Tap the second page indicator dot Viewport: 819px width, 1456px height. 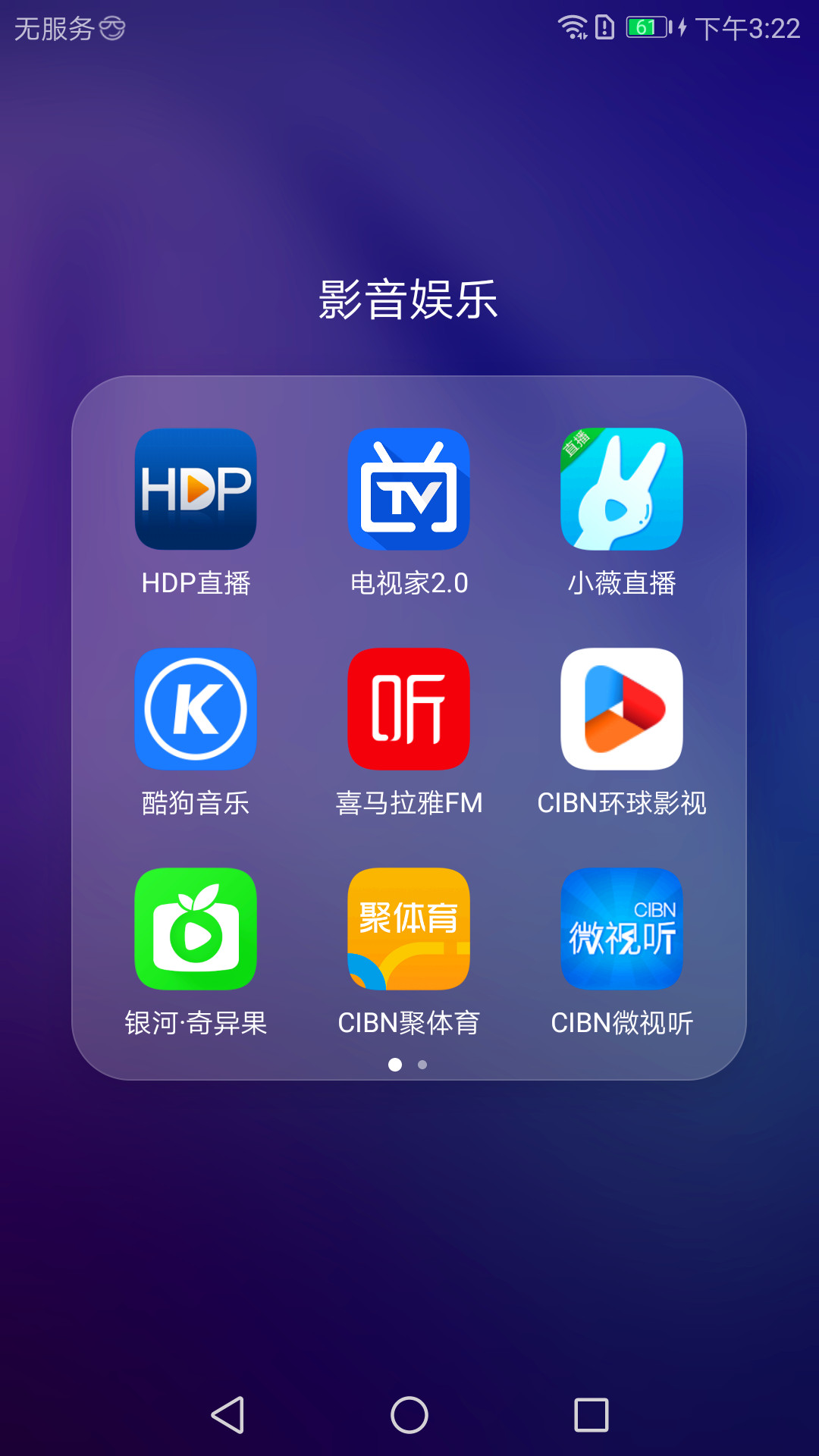point(422,1064)
